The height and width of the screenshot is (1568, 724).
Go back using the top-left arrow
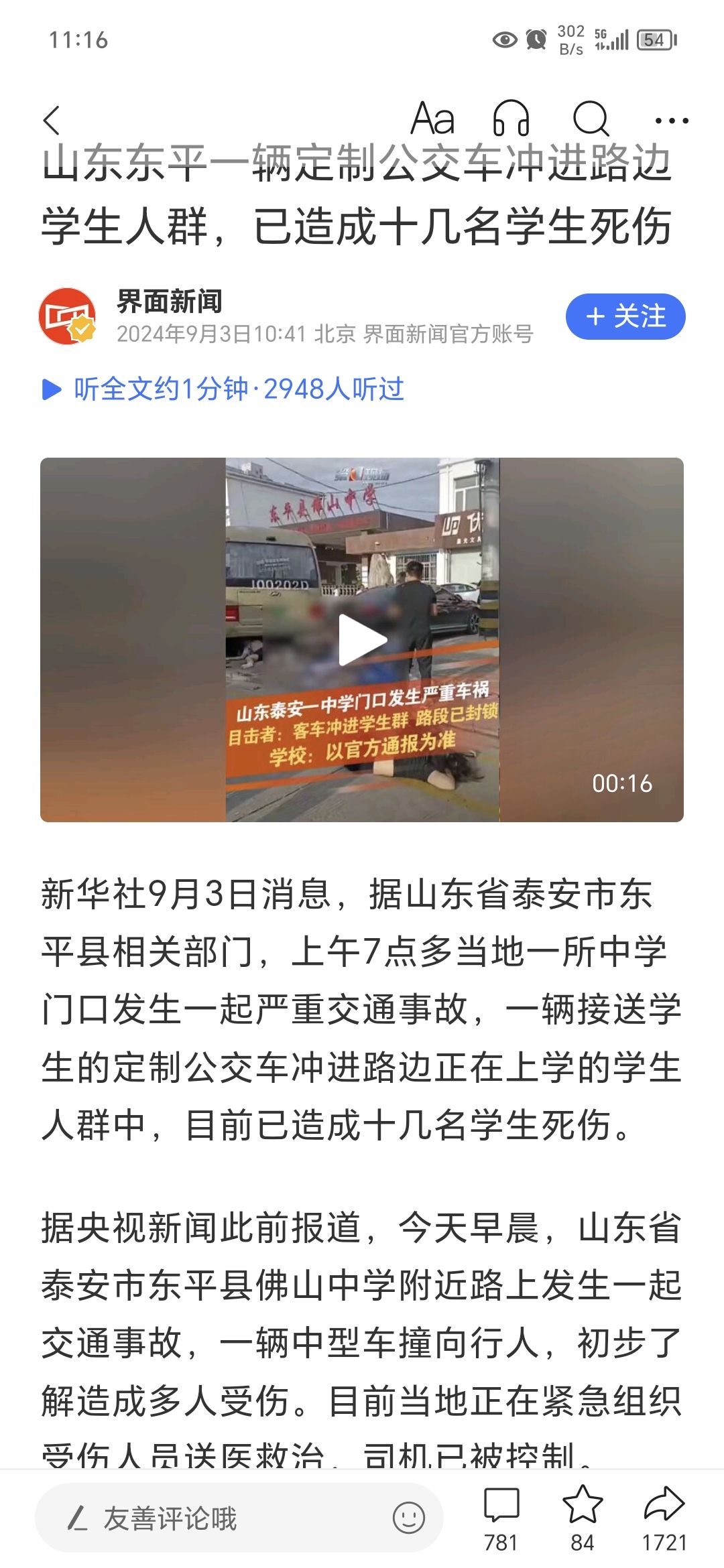pos(52,121)
